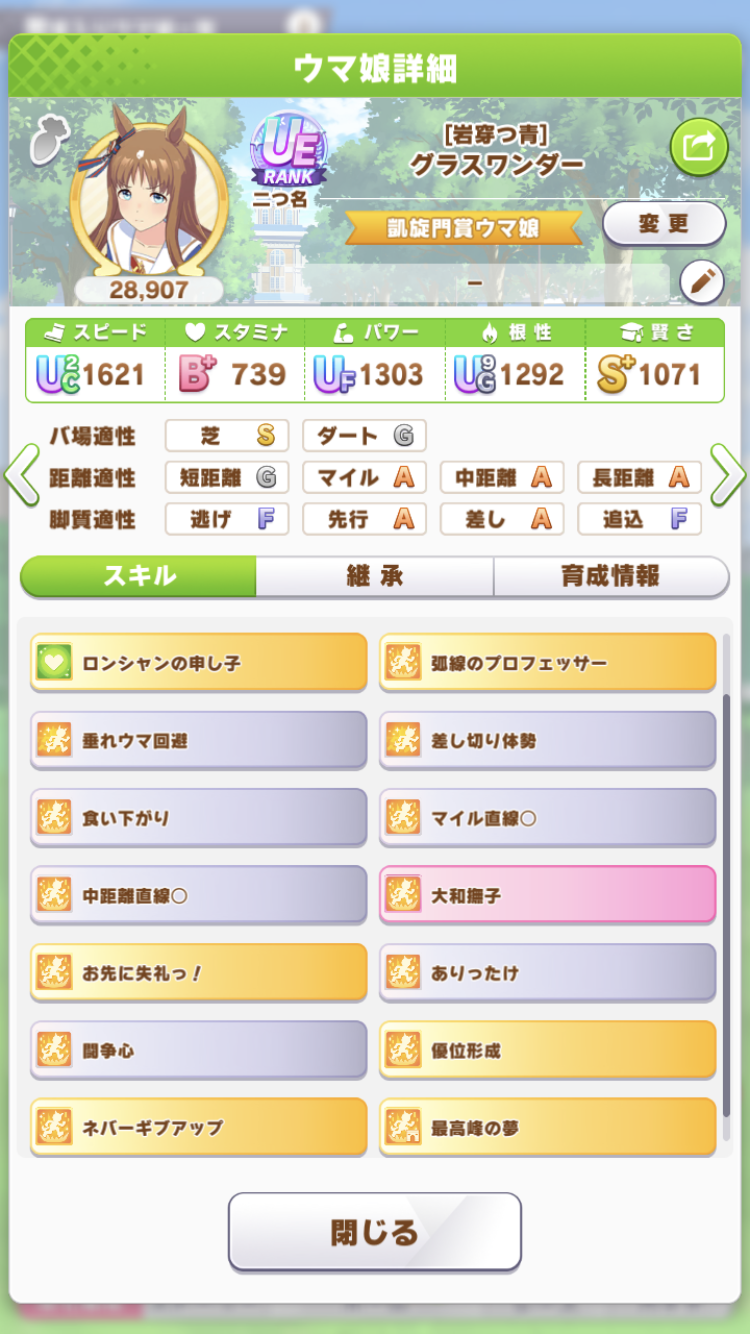View the 最高峰の夢 skill
The width and height of the screenshot is (750, 1334).
click(x=548, y=1127)
